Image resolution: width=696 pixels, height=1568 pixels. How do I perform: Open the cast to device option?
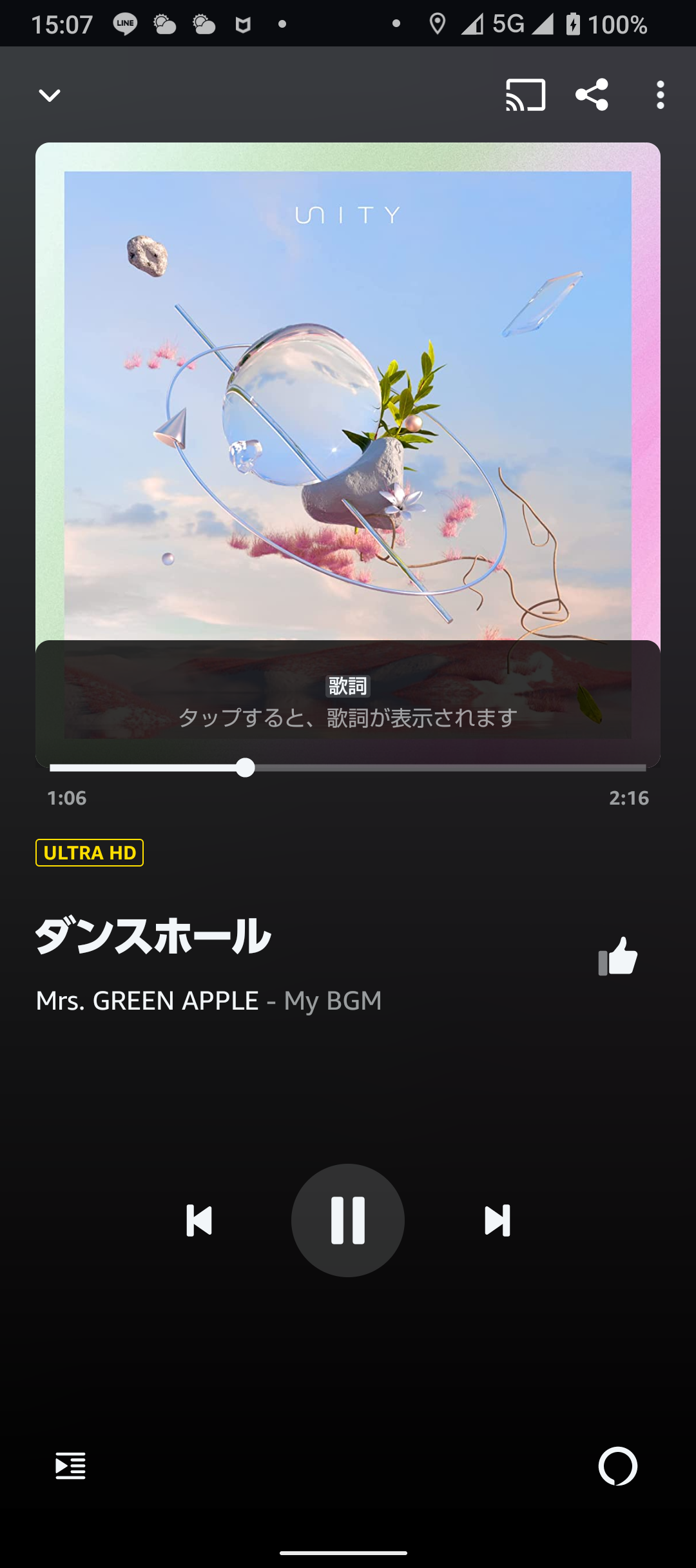[526, 95]
